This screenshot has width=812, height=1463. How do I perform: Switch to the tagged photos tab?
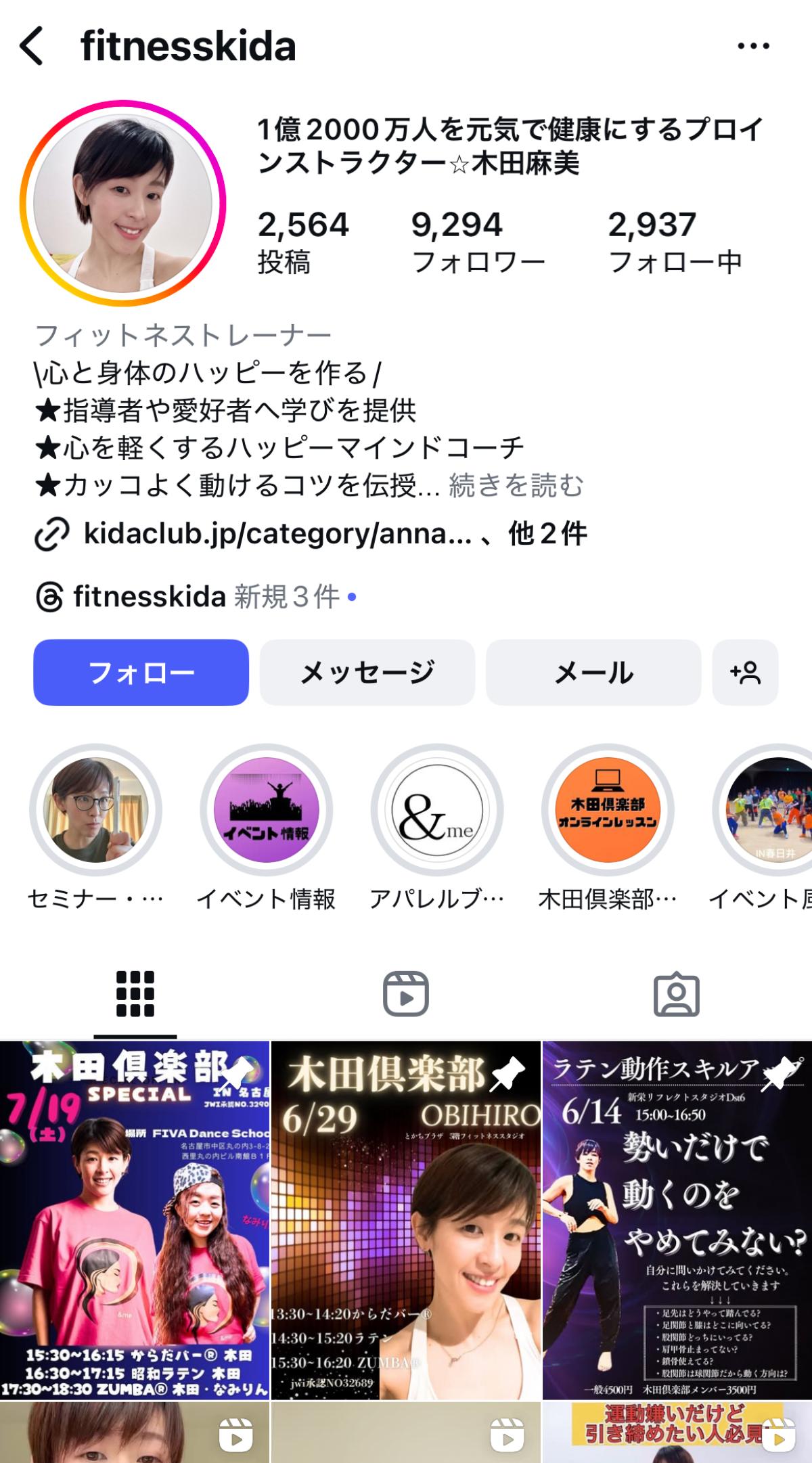676,995
